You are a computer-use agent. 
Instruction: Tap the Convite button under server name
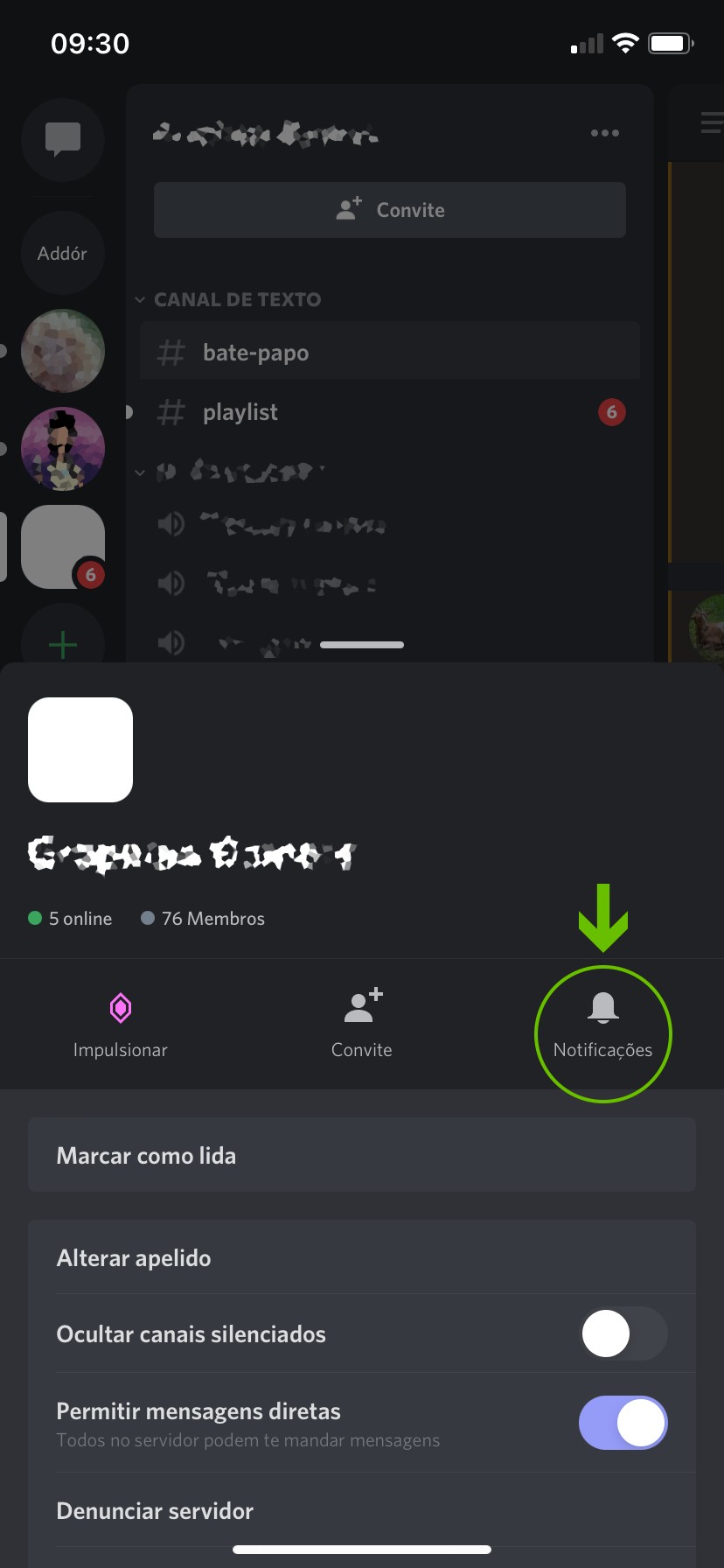coord(390,210)
